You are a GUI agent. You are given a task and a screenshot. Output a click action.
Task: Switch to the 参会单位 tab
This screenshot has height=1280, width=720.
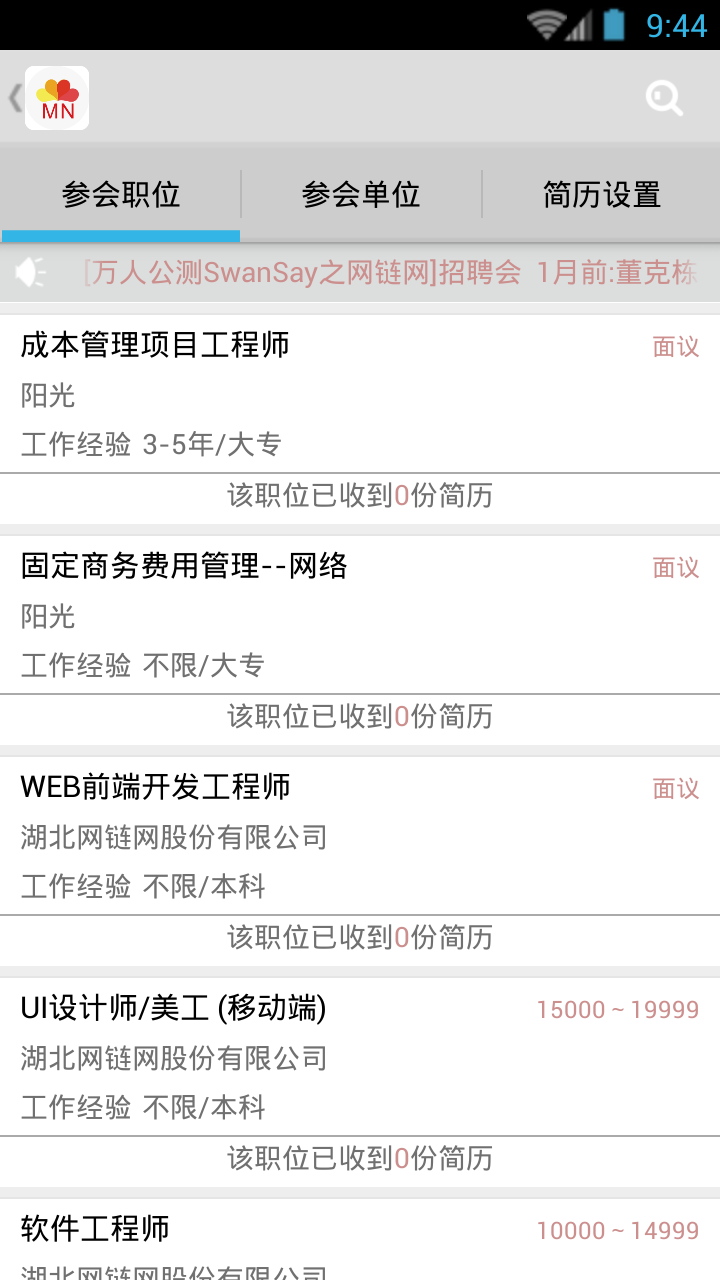click(361, 194)
